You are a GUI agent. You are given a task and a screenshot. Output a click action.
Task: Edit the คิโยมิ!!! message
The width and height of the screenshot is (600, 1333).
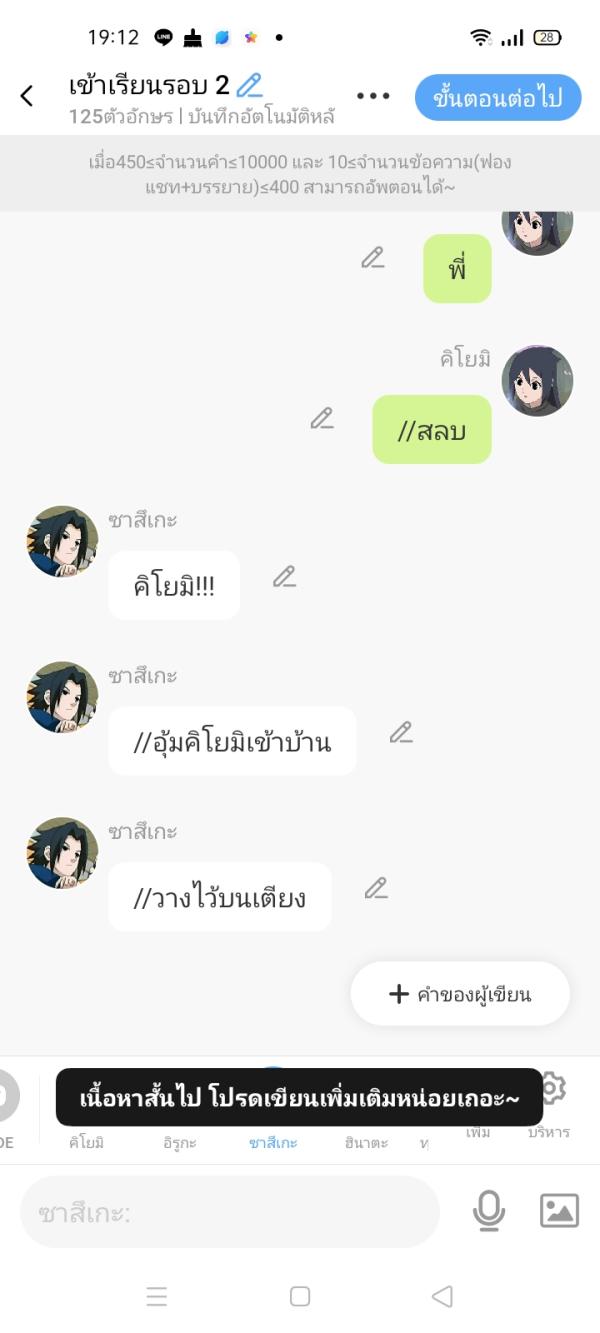[285, 577]
